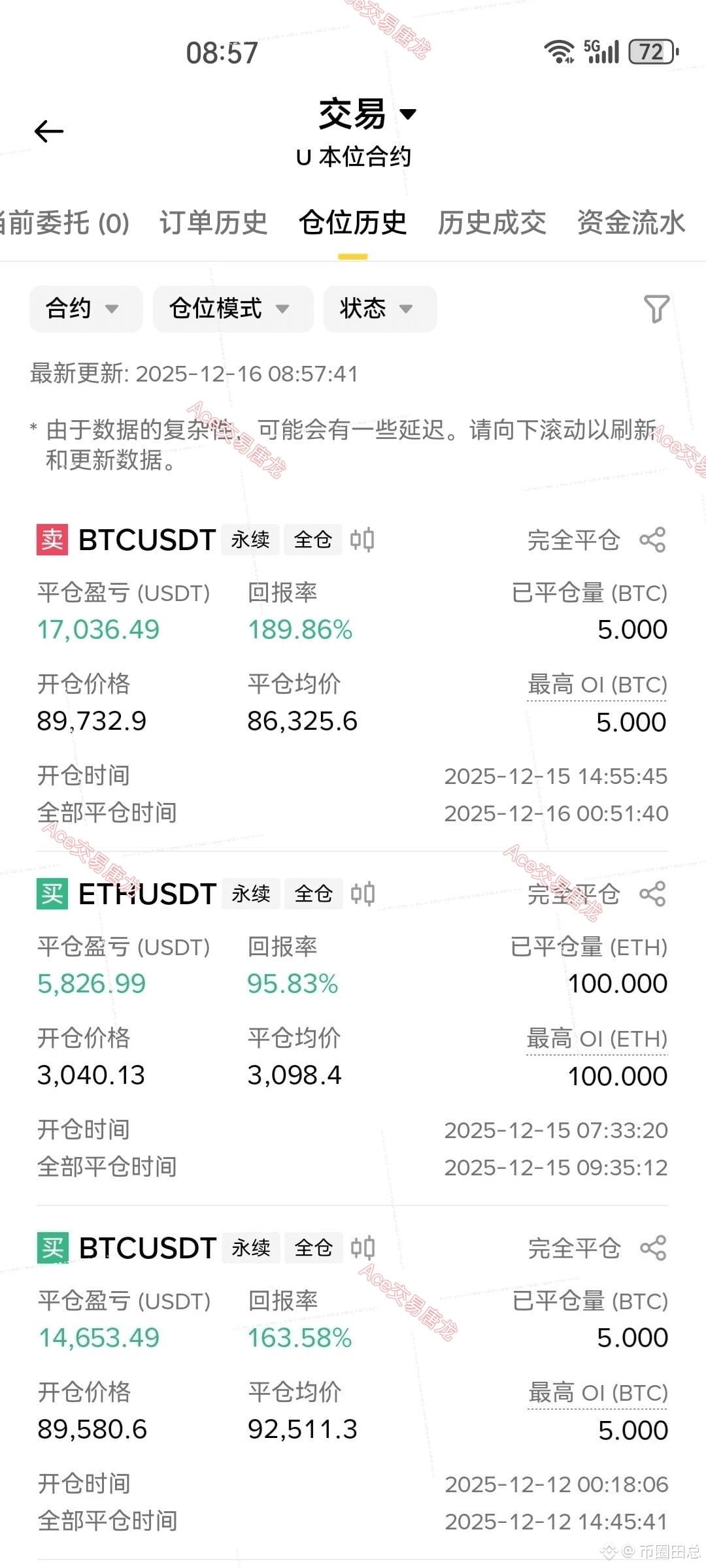Expand the 合约 filter dropdown

(85, 308)
